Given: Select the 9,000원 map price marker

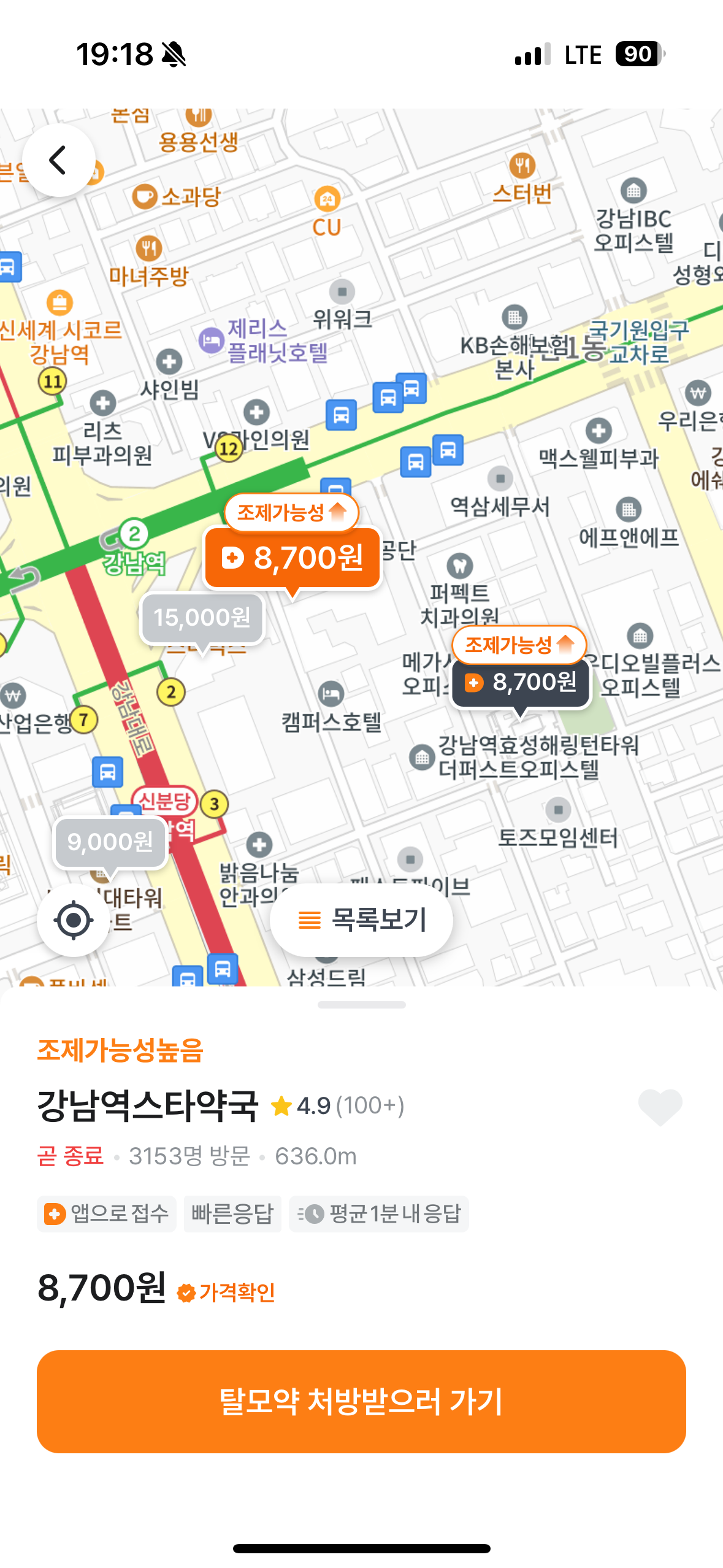Looking at the screenshot, I should [x=110, y=842].
